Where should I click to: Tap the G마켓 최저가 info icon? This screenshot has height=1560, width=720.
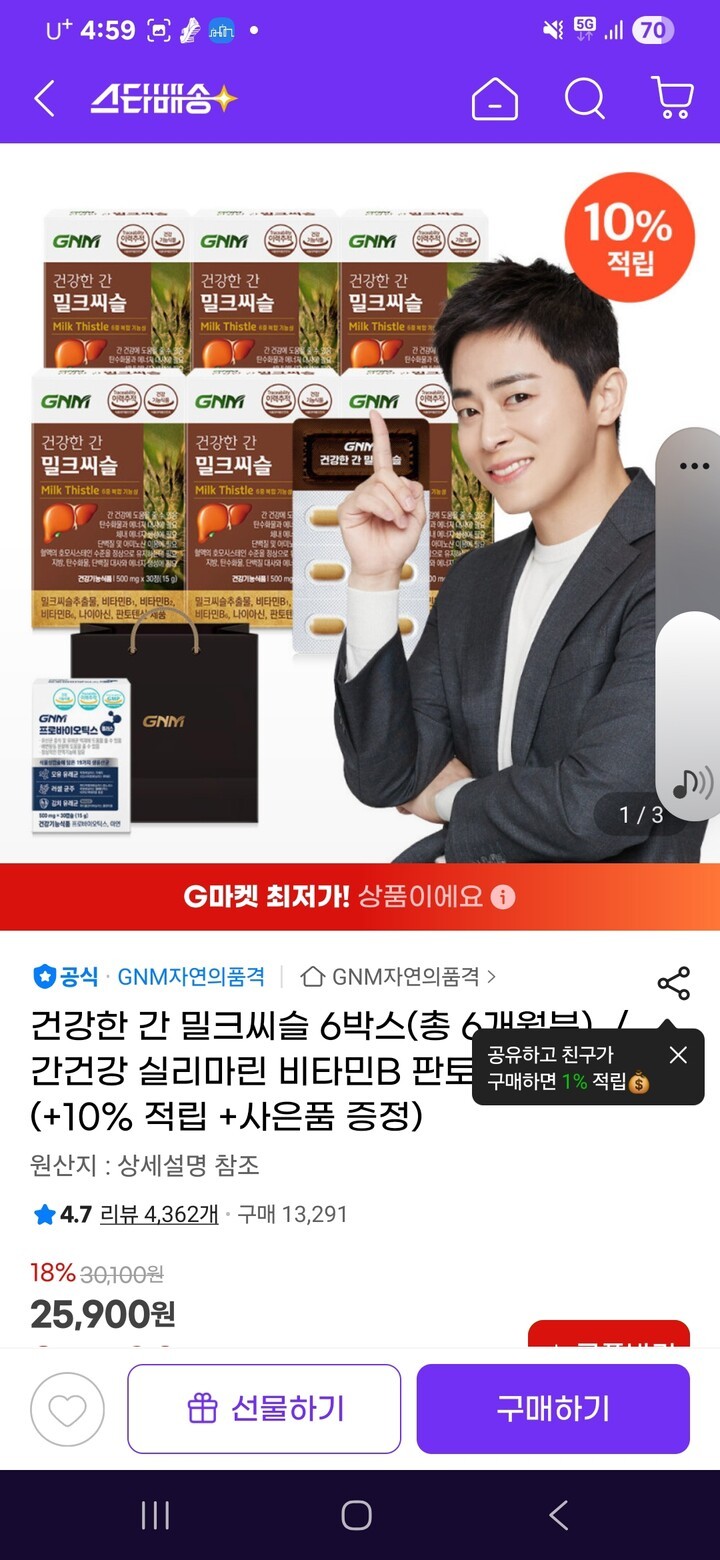tap(504, 896)
